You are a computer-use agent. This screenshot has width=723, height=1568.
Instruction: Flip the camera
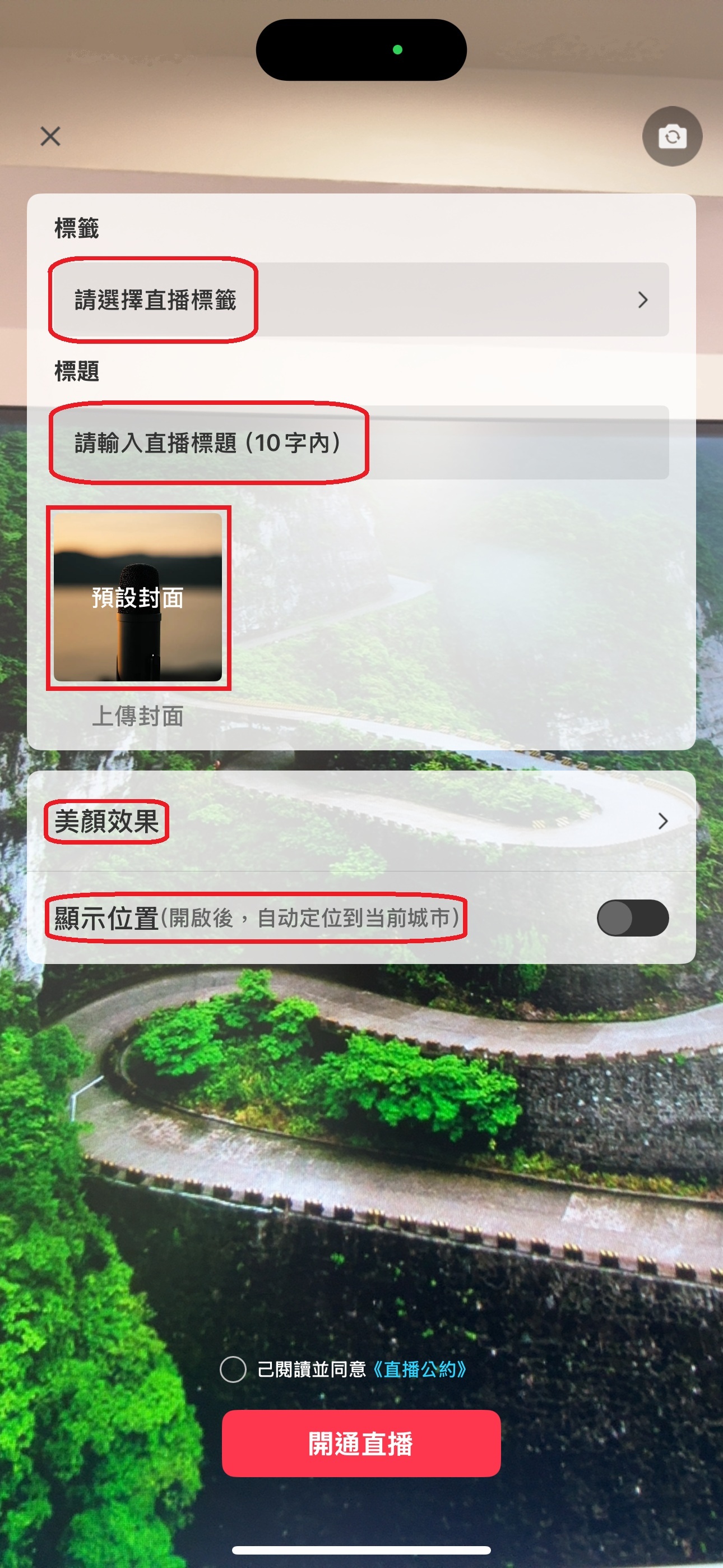point(671,136)
